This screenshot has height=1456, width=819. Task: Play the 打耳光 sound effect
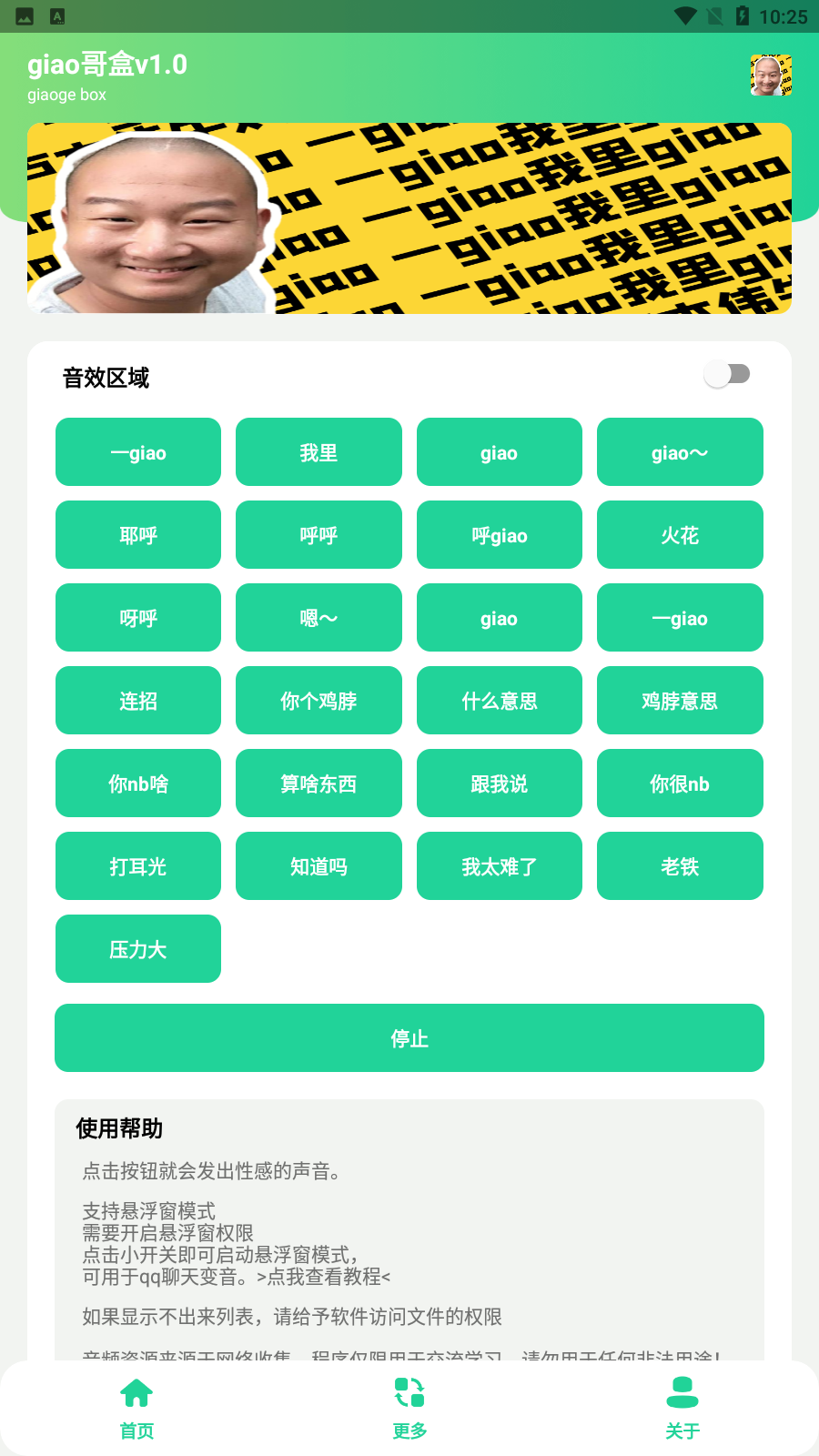pos(137,866)
